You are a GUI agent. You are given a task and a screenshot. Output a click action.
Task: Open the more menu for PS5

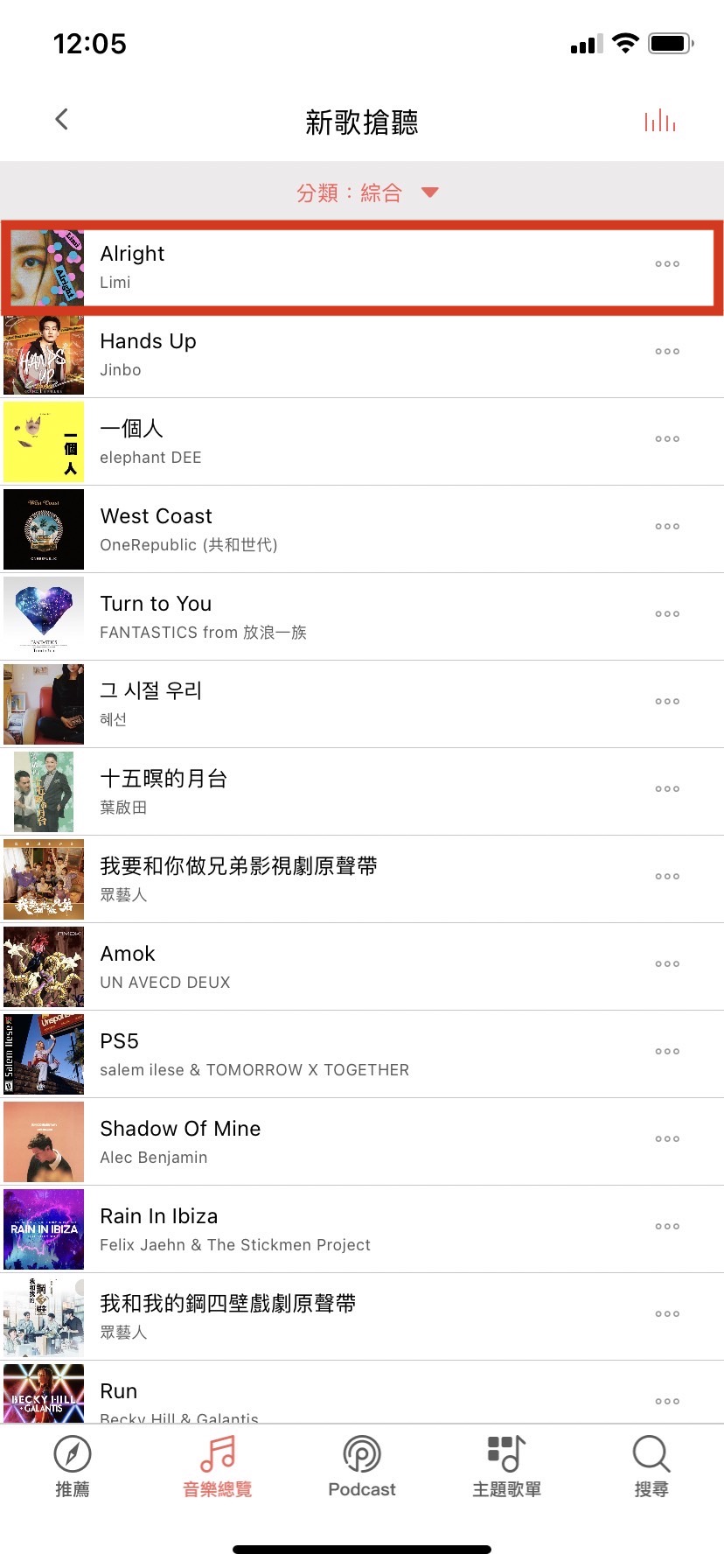click(667, 1052)
